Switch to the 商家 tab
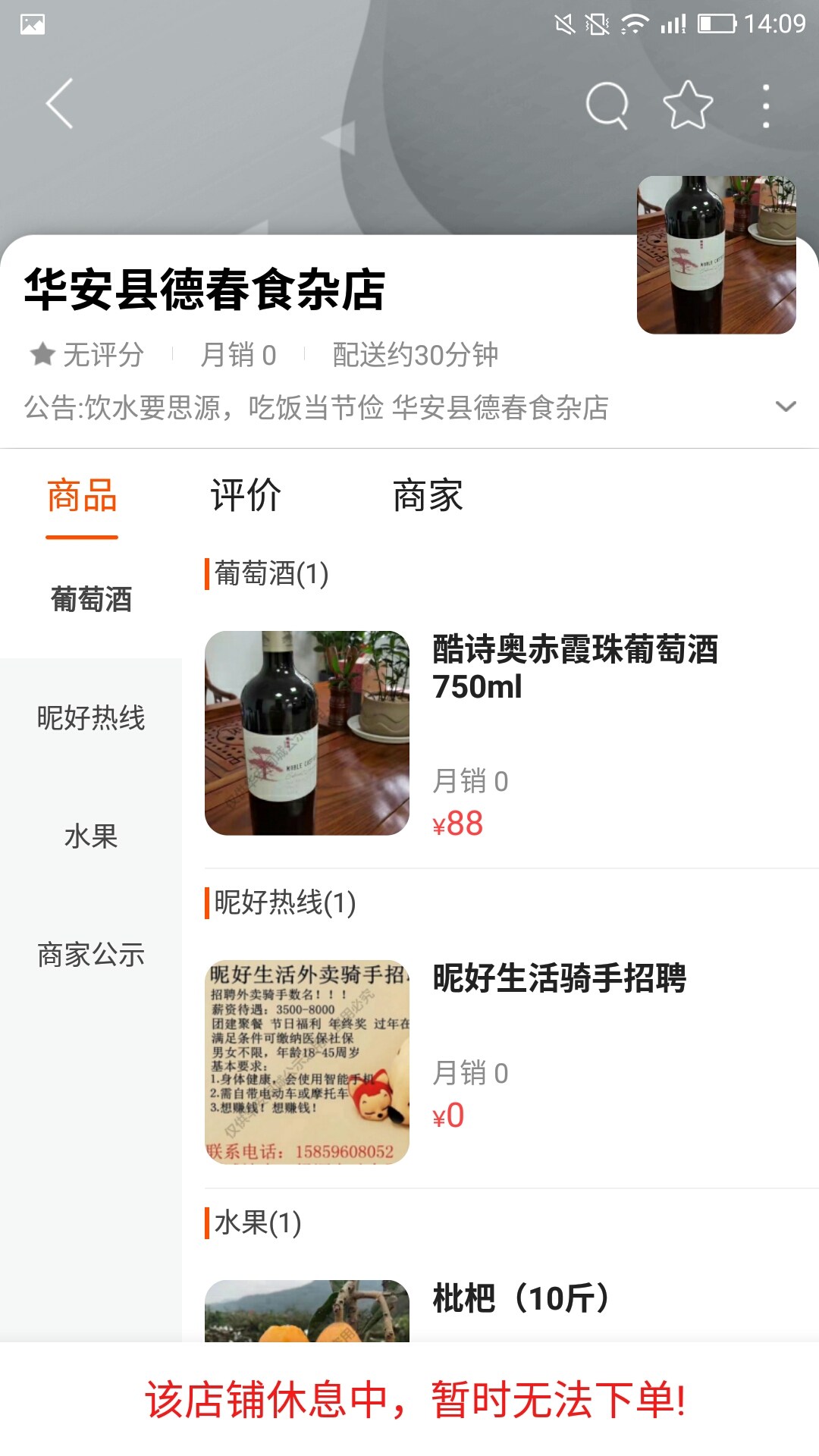This screenshot has width=819, height=1456. [428, 494]
